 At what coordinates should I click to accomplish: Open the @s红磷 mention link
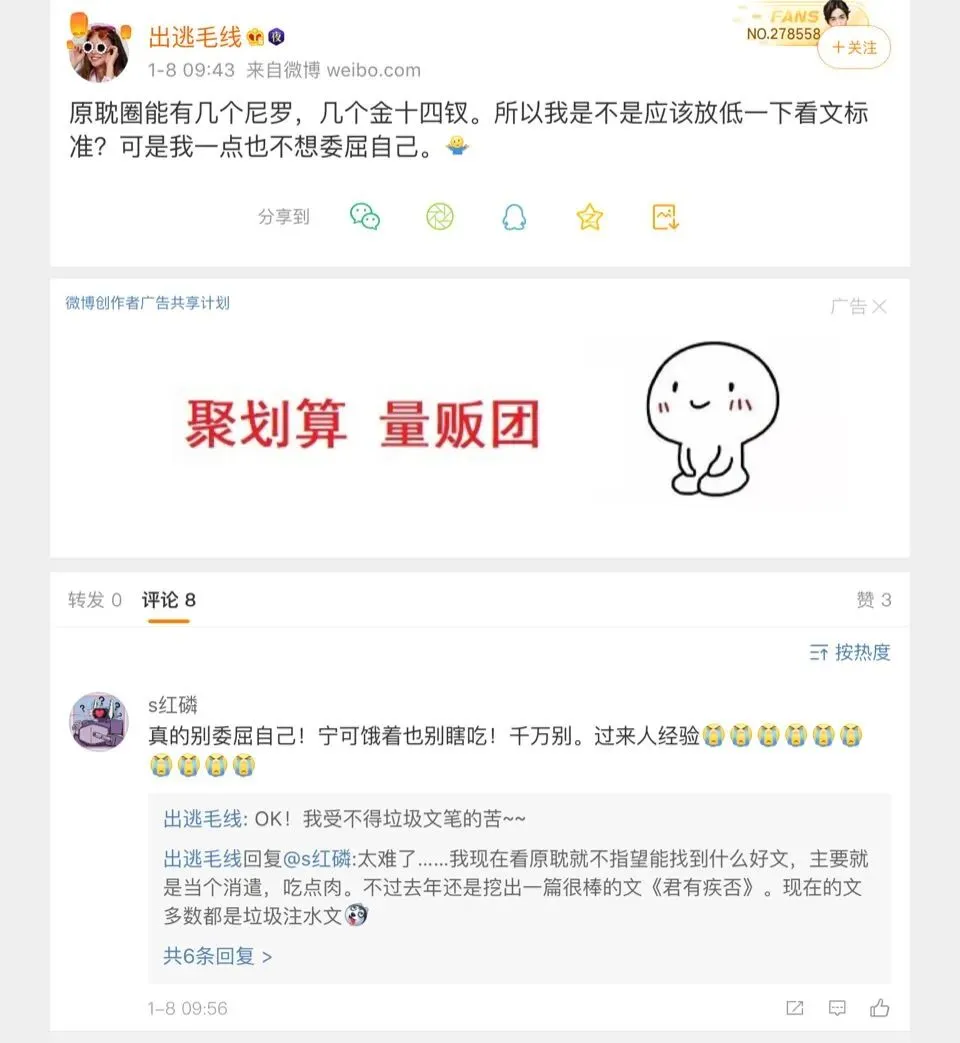pos(318,858)
